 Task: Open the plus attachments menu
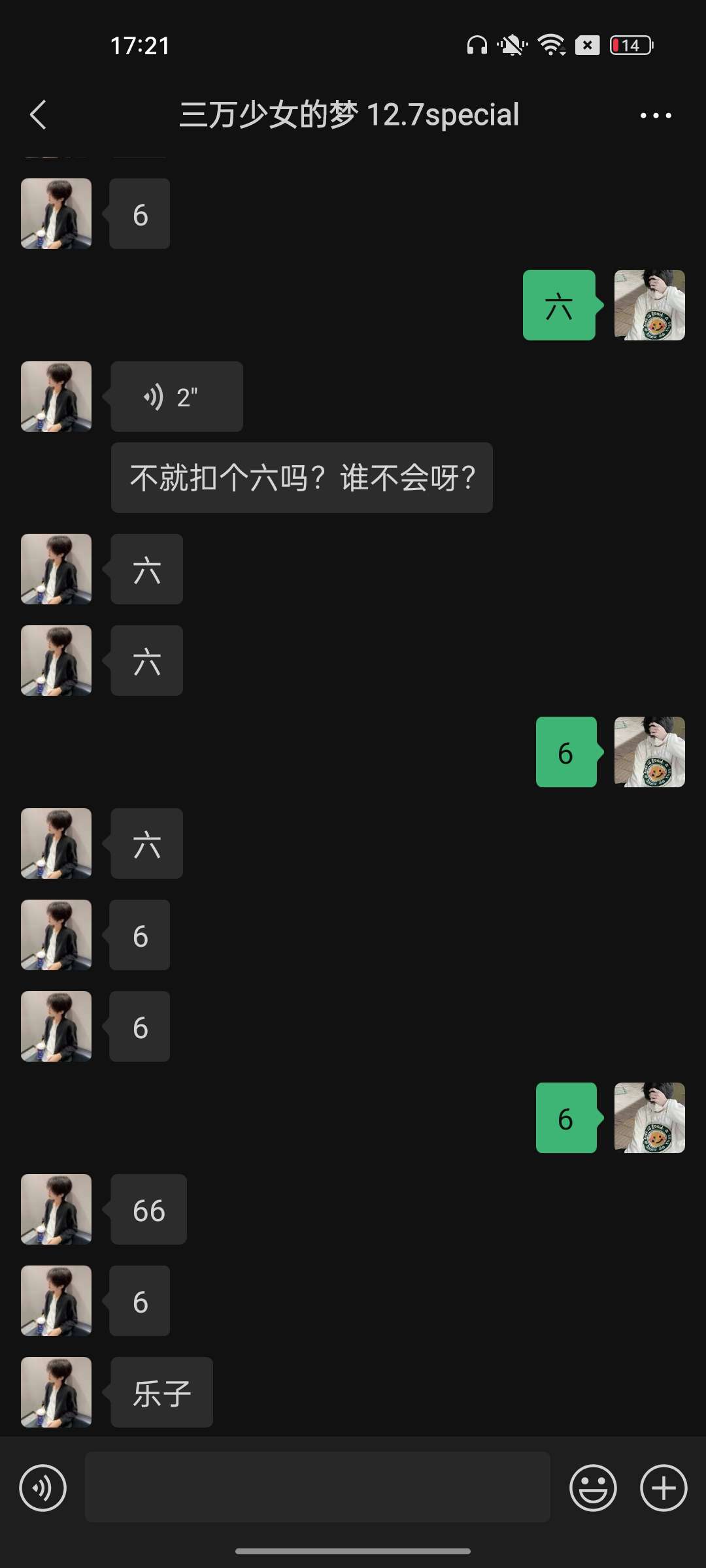663,1488
